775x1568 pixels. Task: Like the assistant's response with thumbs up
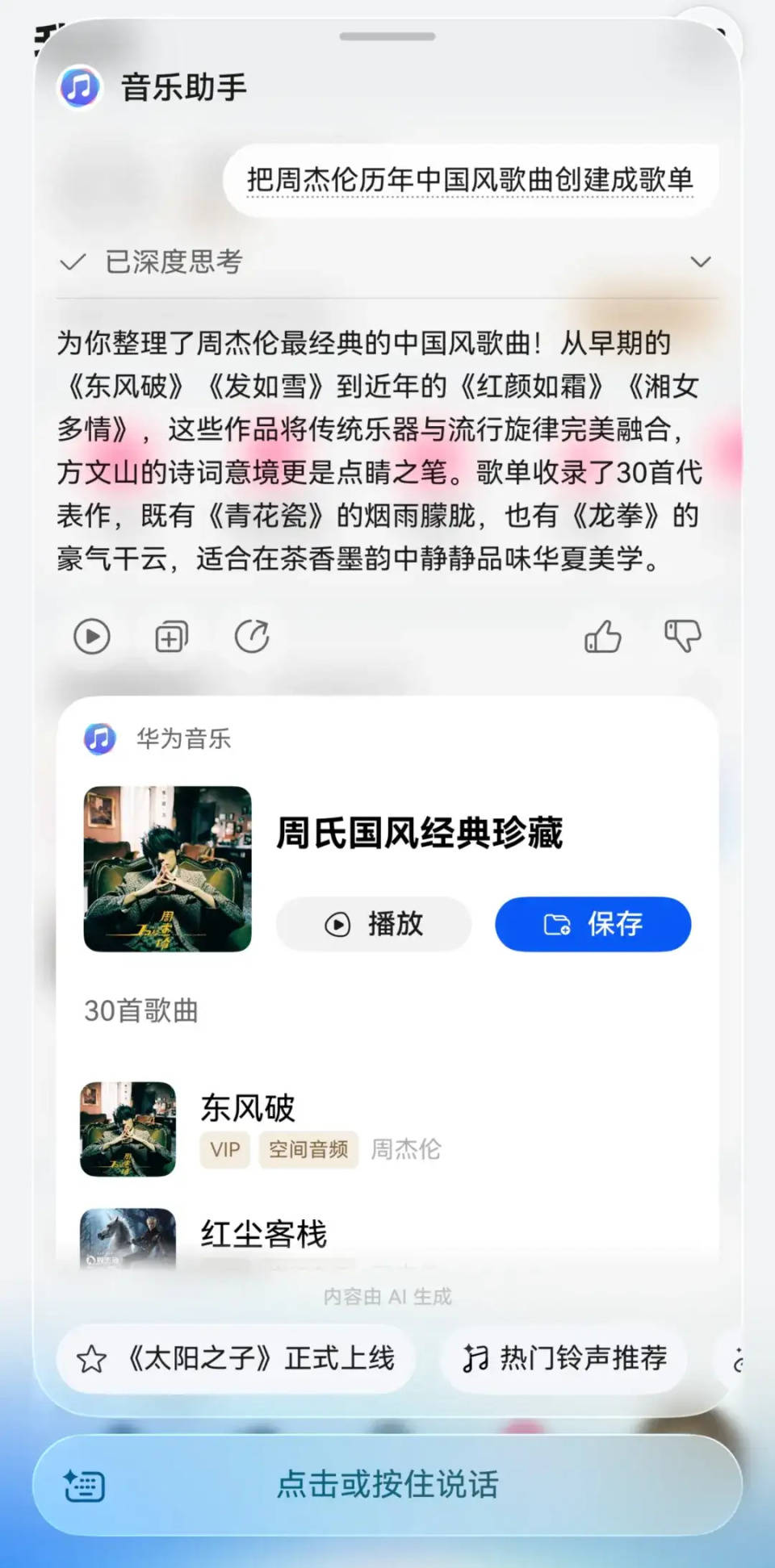pyautogui.click(x=602, y=637)
